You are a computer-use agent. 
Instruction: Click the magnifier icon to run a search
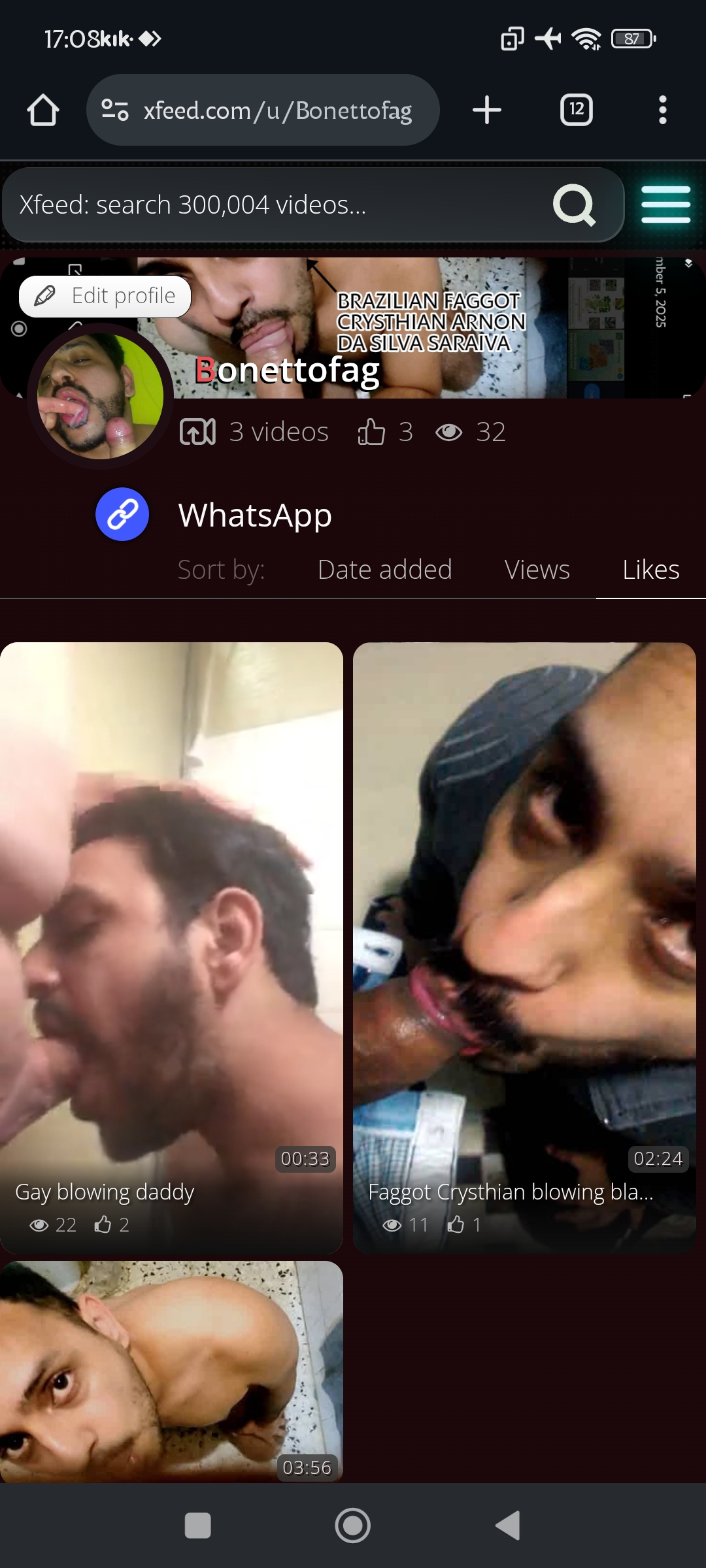(574, 204)
